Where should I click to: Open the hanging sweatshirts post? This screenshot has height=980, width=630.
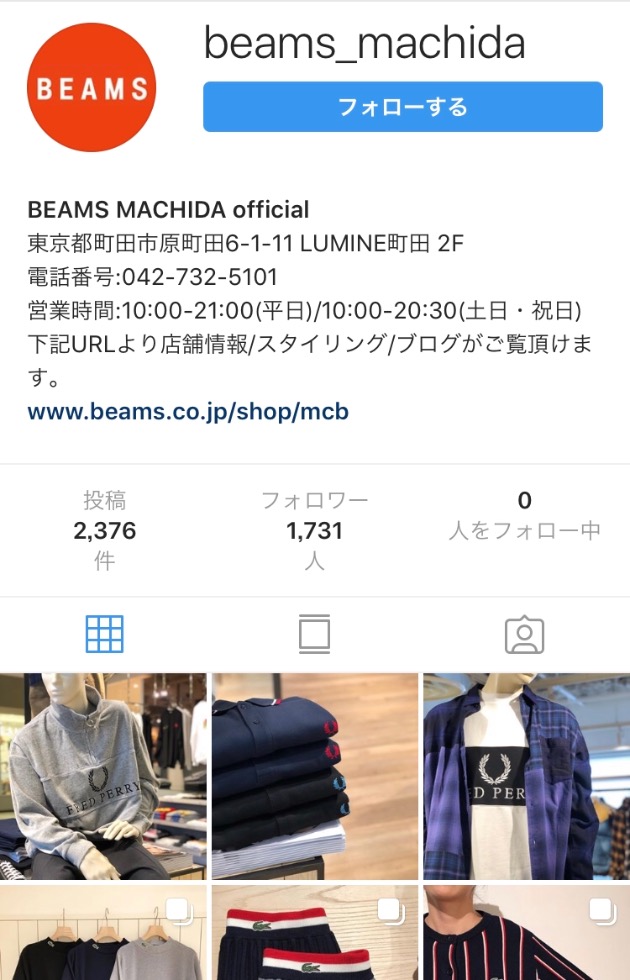[x=103, y=933]
